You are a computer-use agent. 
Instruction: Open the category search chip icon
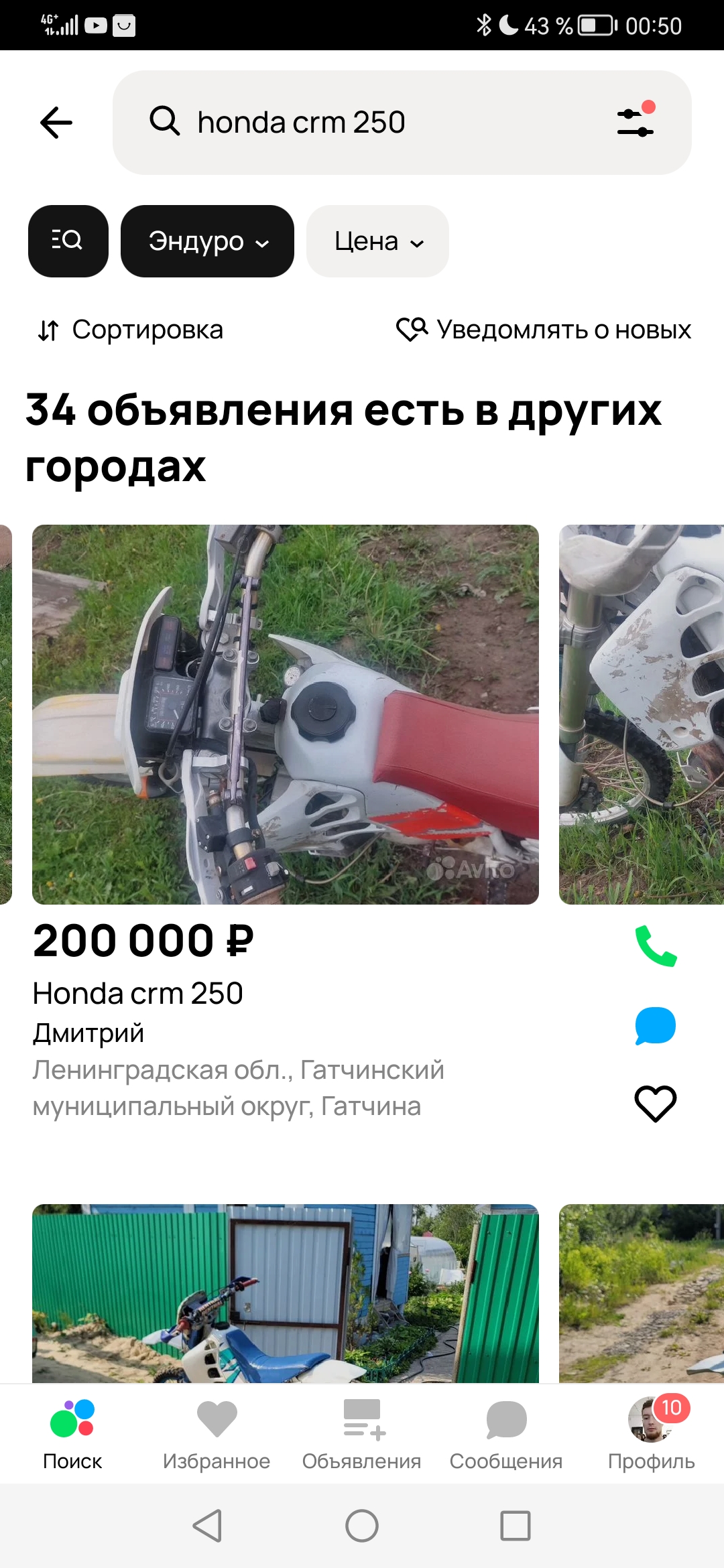tap(68, 241)
